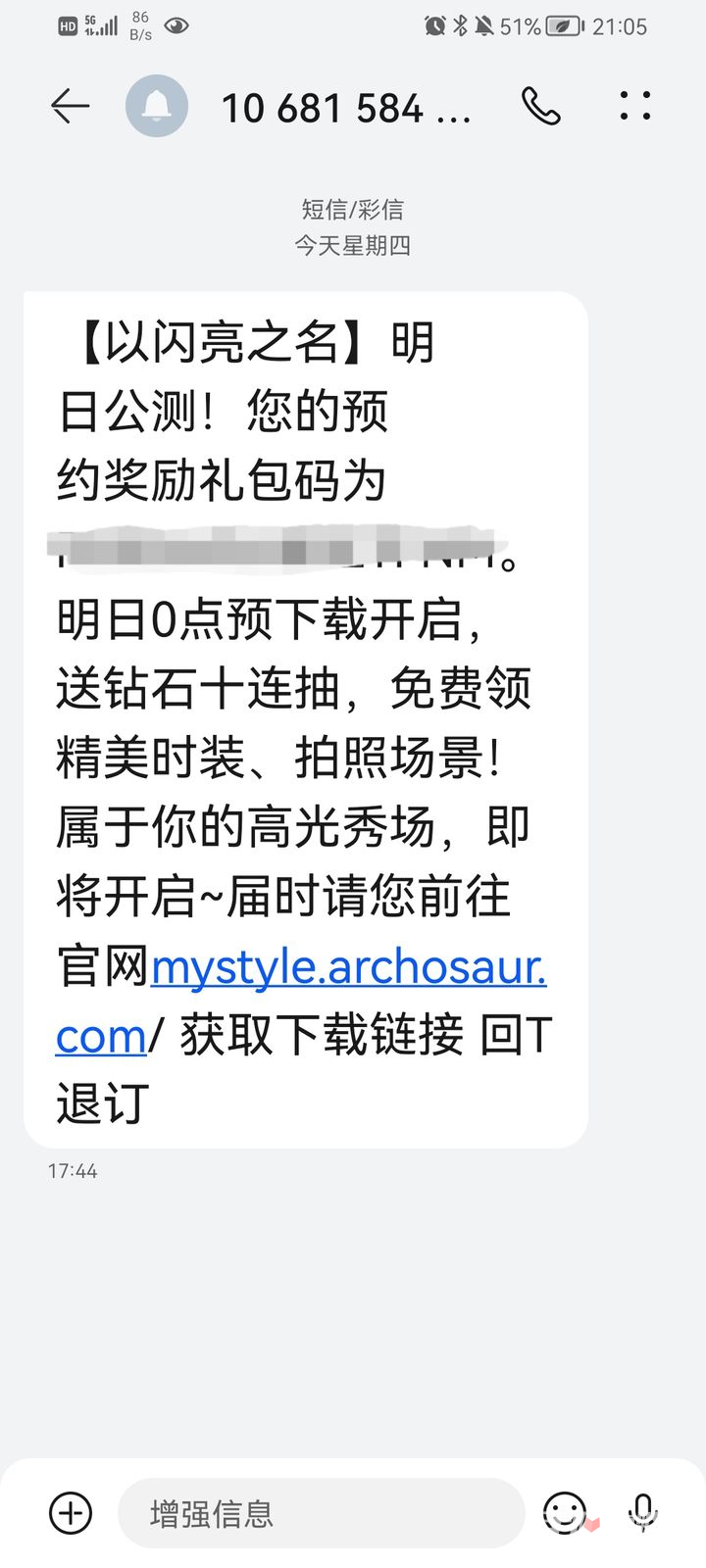Open the overflow menu

point(635,106)
